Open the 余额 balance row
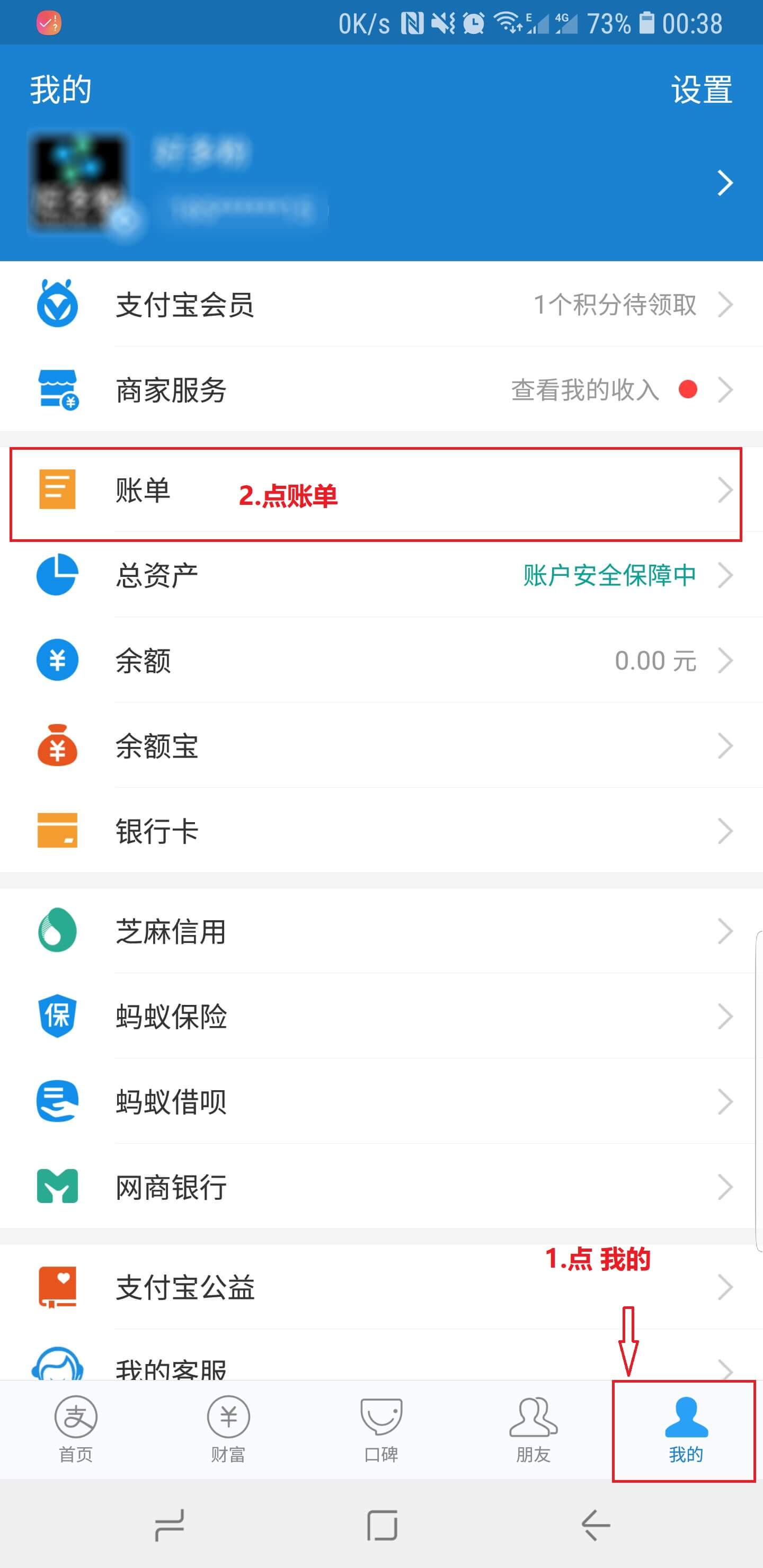Image resolution: width=763 pixels, height=1568 pixels. point(381,661)
